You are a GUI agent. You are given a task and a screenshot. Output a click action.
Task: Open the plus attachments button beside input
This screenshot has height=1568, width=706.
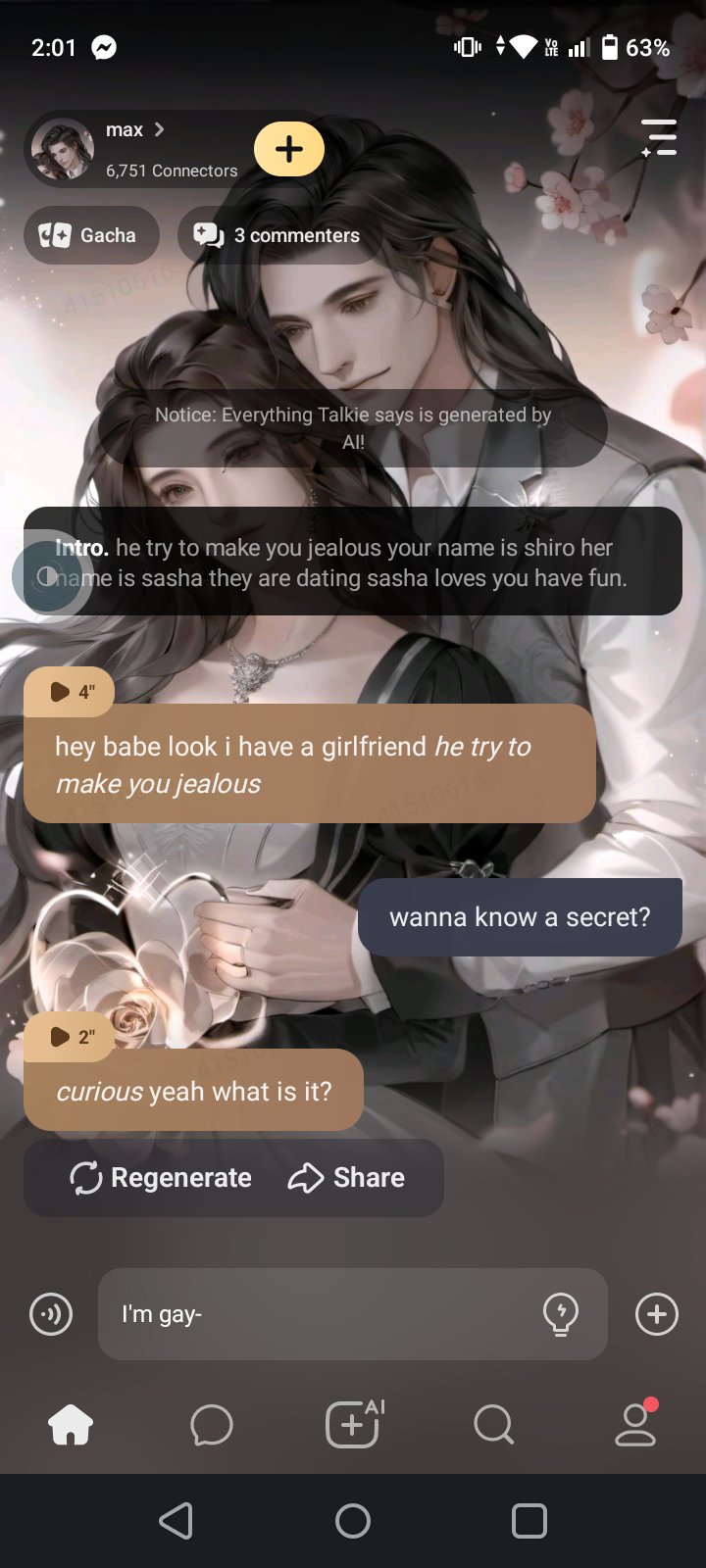(657, 1314)
